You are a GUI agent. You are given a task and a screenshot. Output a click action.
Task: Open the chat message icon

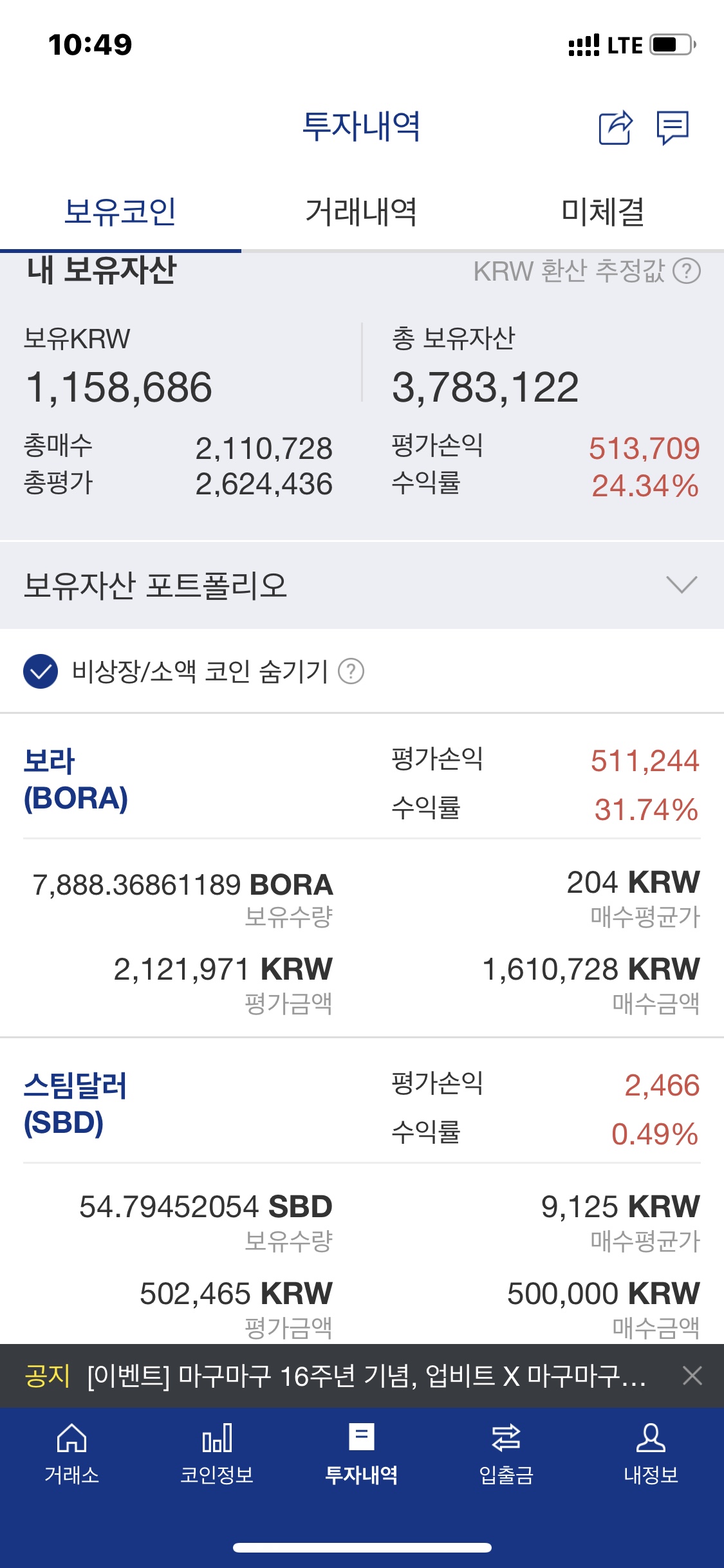coord(673,127)
